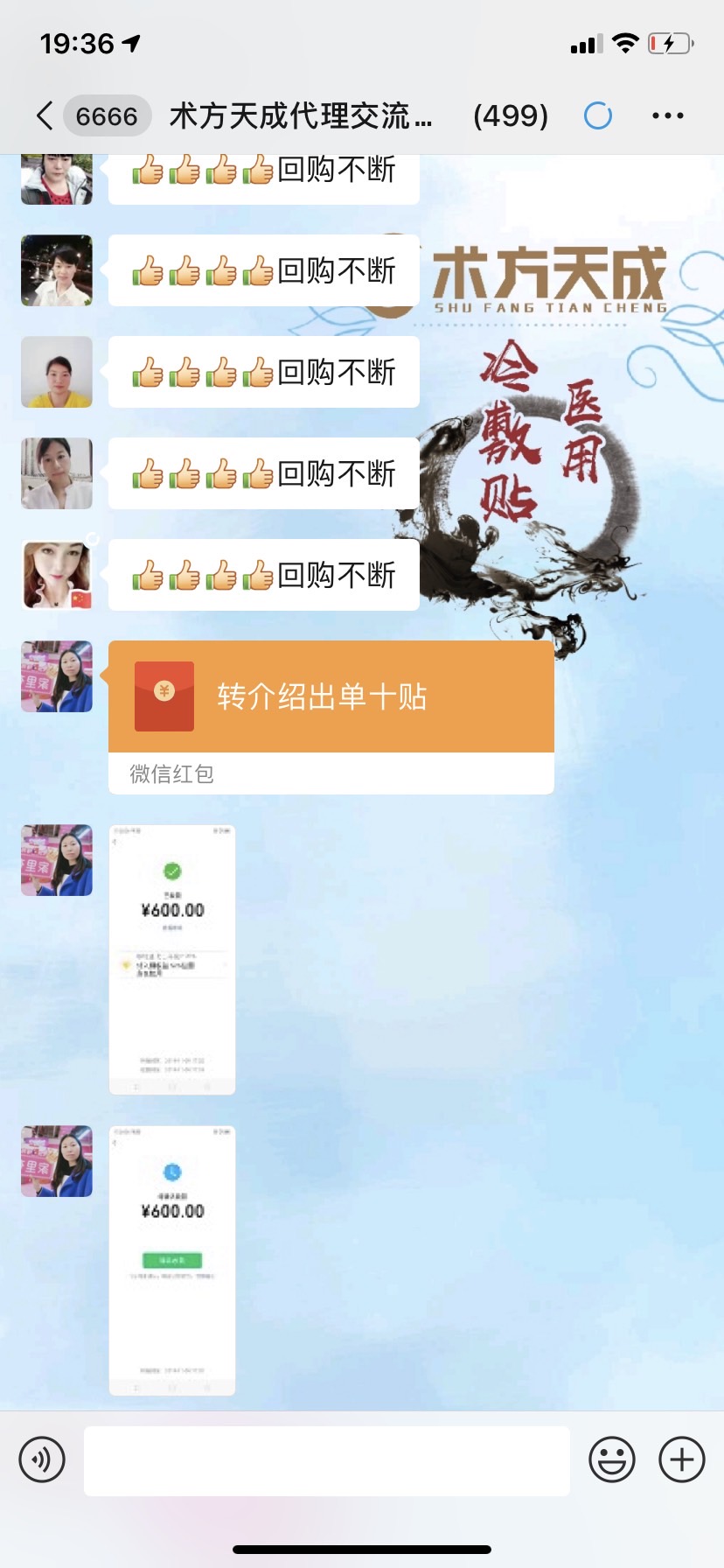View the ¥600.00 green checkmark payment image
The height and width of the screenshot is (1568, 724).
tap(172, 959)
